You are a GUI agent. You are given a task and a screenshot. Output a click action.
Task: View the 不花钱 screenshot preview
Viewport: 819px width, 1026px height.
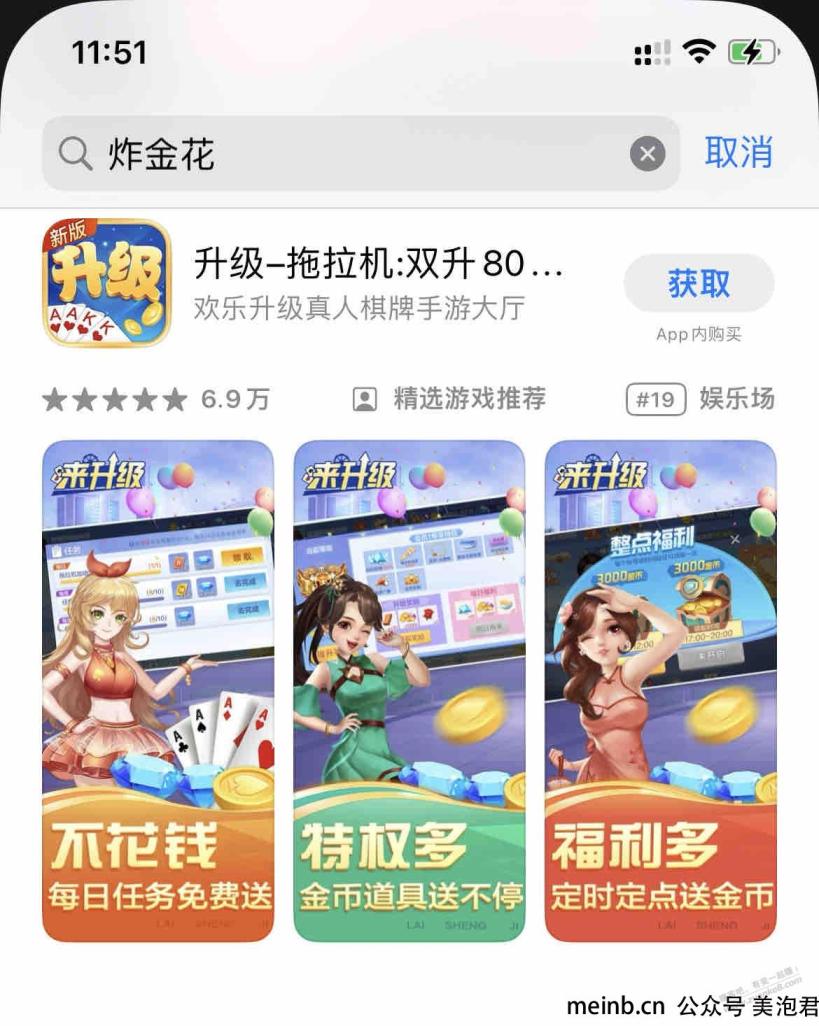click(x=158, y=690)
